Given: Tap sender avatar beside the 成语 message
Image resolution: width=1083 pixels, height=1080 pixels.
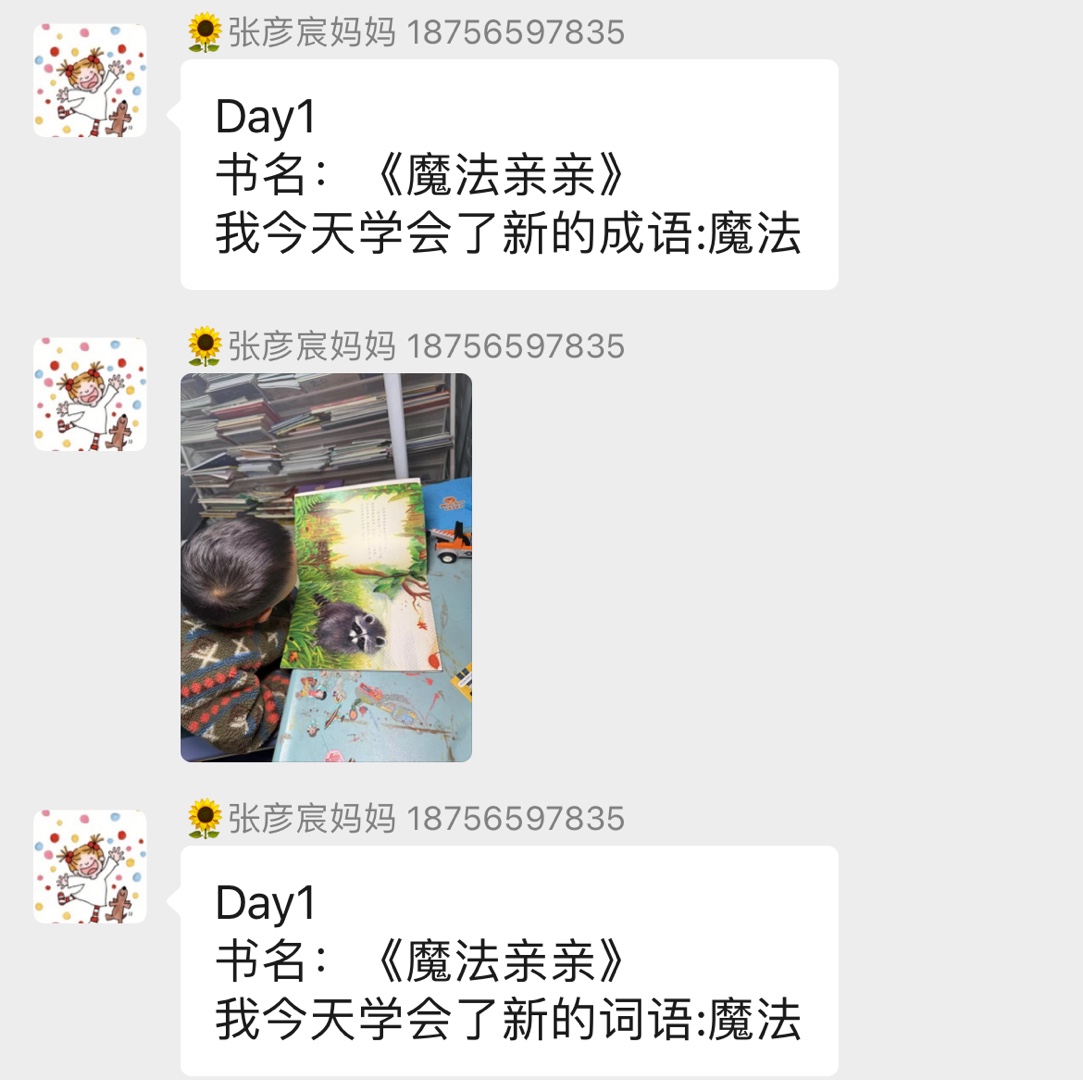Looking at the screenshot, I should 90,80.
